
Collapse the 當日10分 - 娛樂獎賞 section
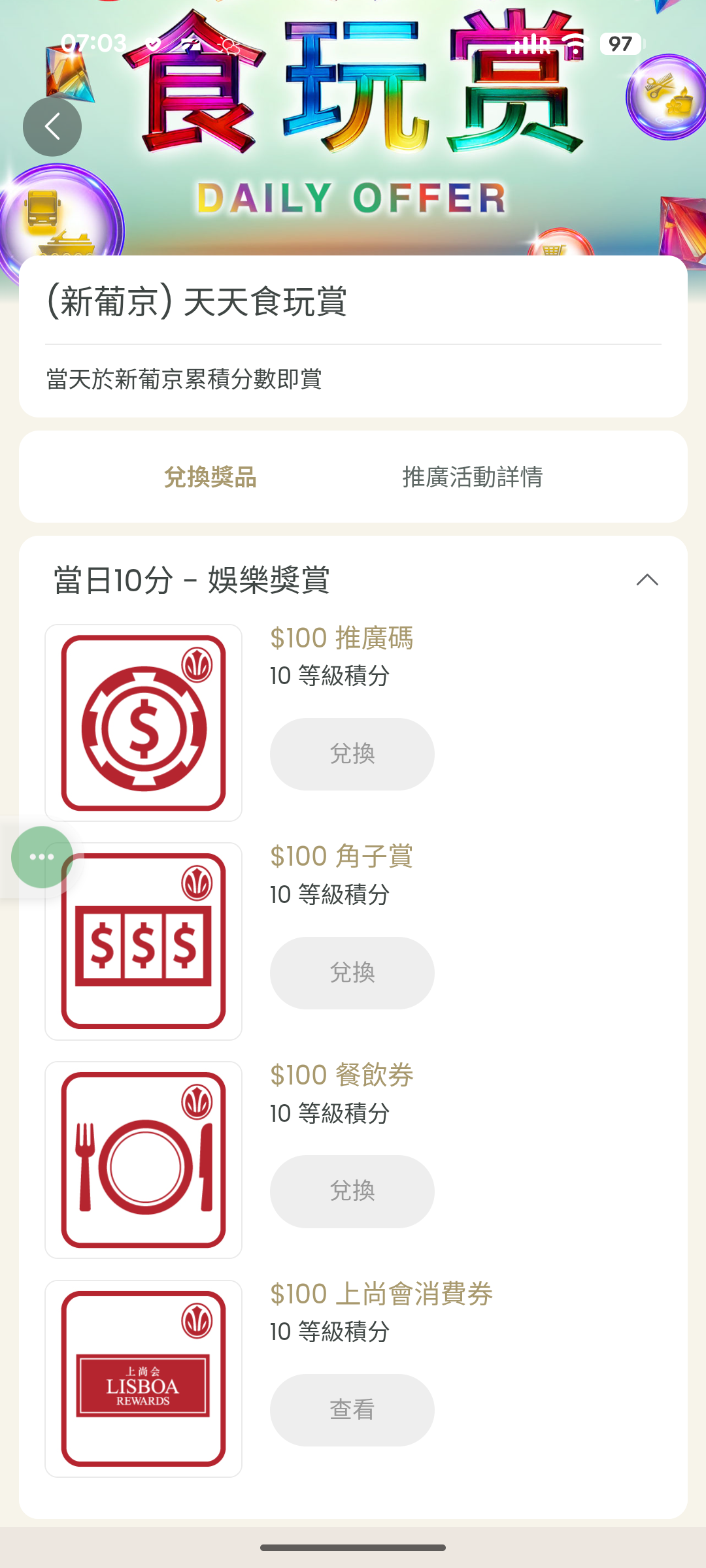(647, 580)
